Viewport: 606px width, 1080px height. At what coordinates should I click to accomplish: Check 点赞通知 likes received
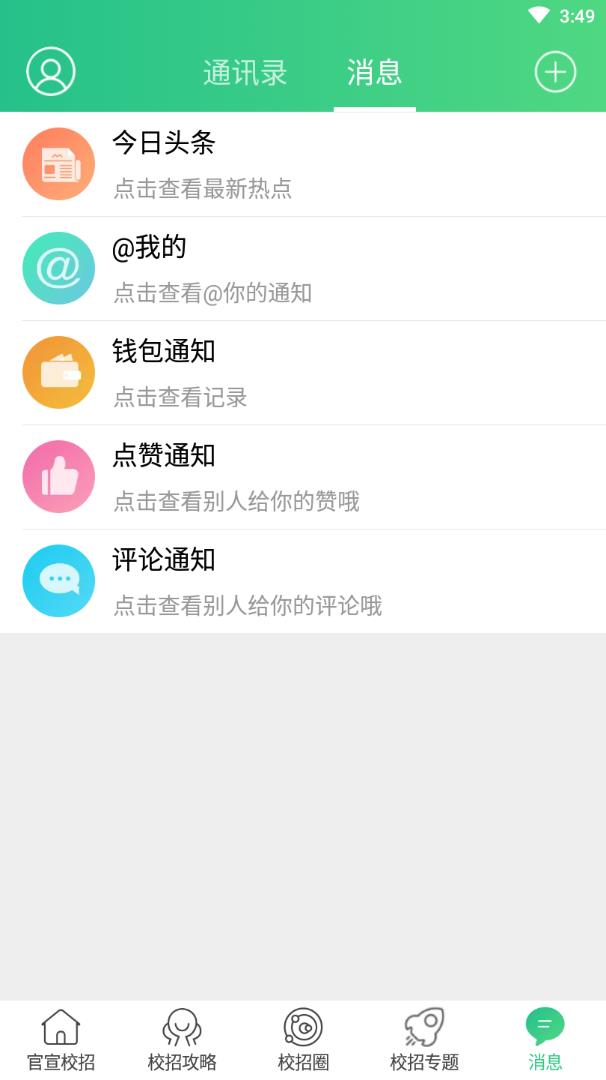point(303,477)
